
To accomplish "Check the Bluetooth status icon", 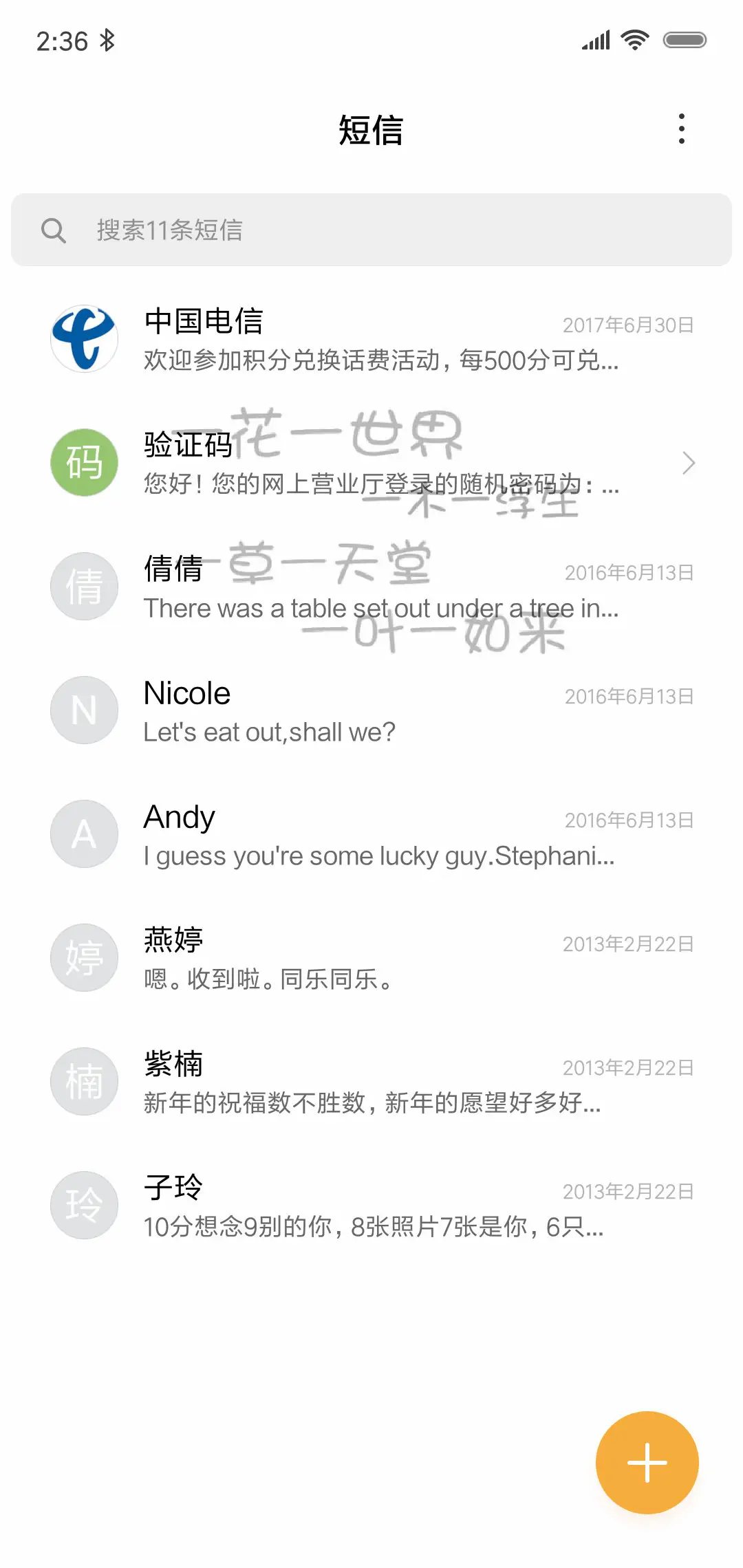I will click(108, 40).
